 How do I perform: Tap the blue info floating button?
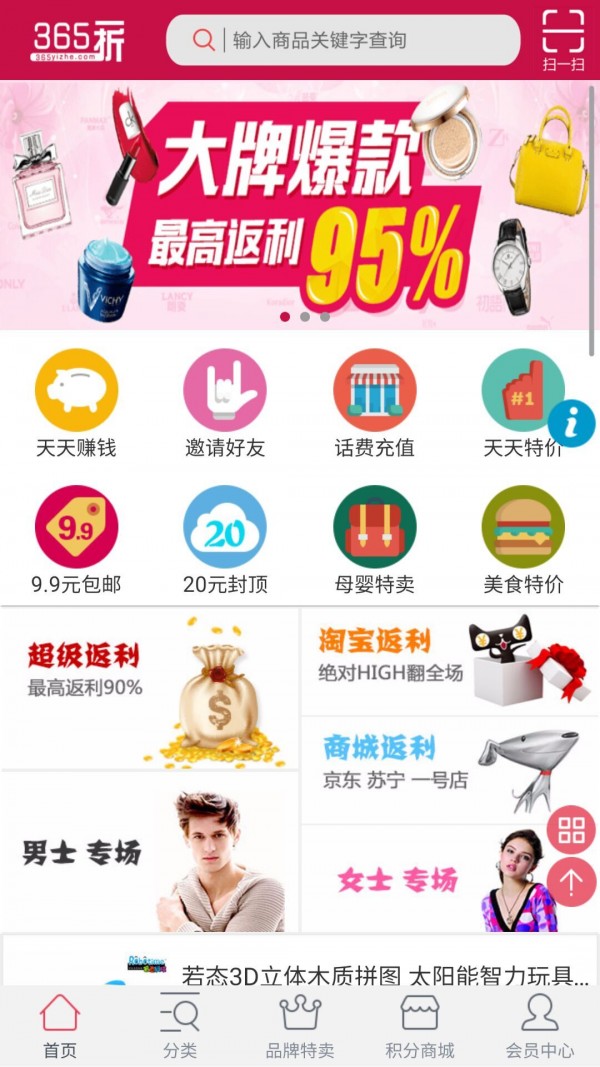pyautogui.click(x=572, y=423)
